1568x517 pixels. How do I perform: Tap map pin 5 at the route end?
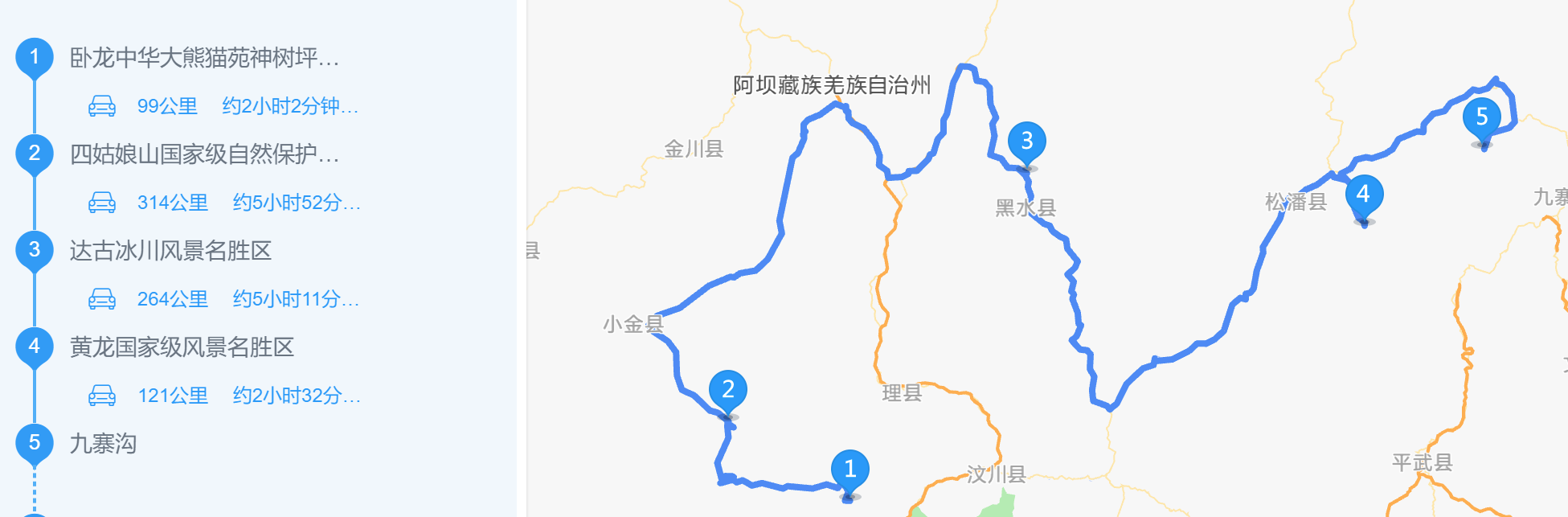pyautogui.click(x=1482, y=118)
